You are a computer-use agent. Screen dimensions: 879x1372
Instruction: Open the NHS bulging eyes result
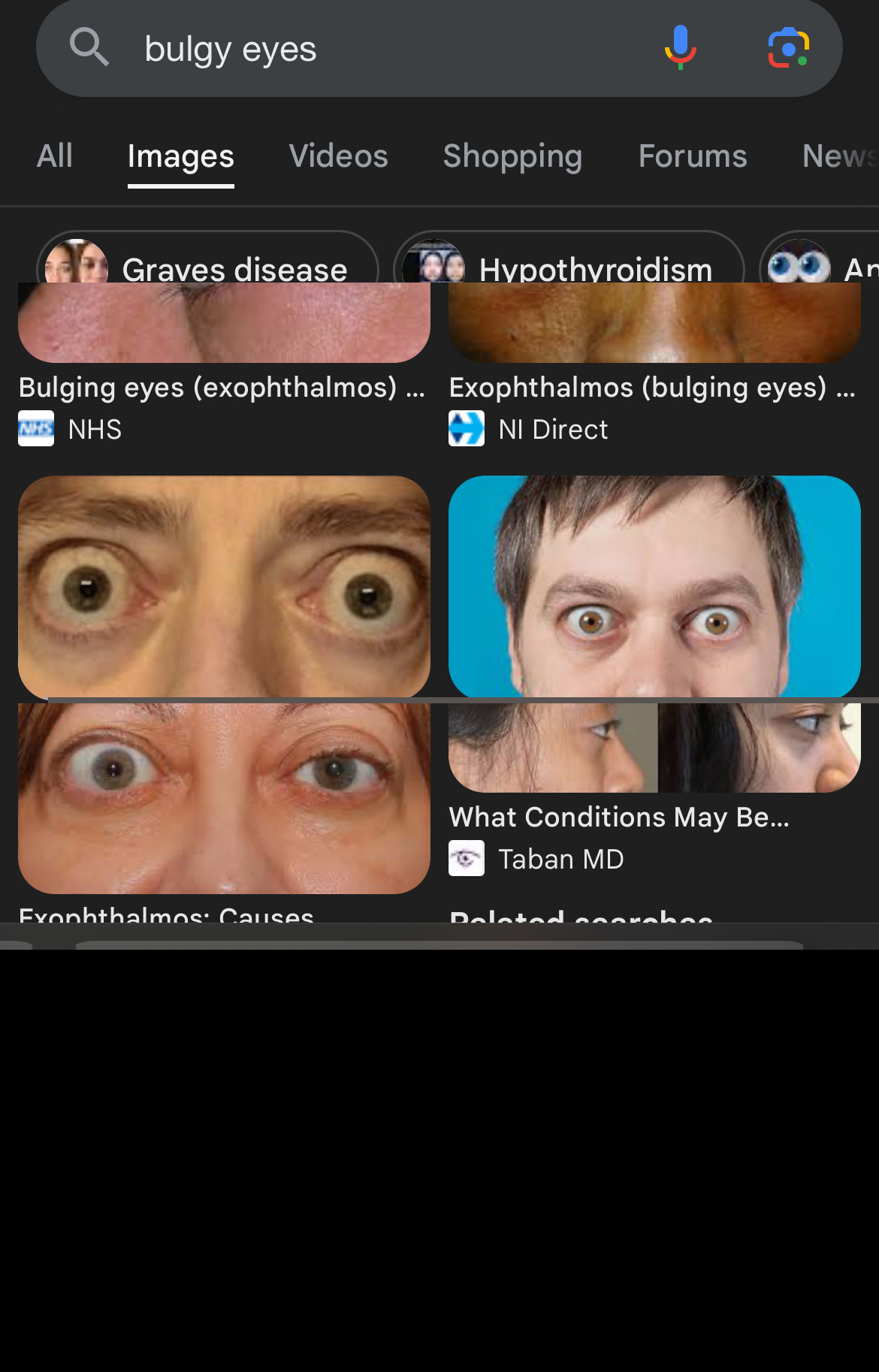pyautogui.click(x=222, y=388)
